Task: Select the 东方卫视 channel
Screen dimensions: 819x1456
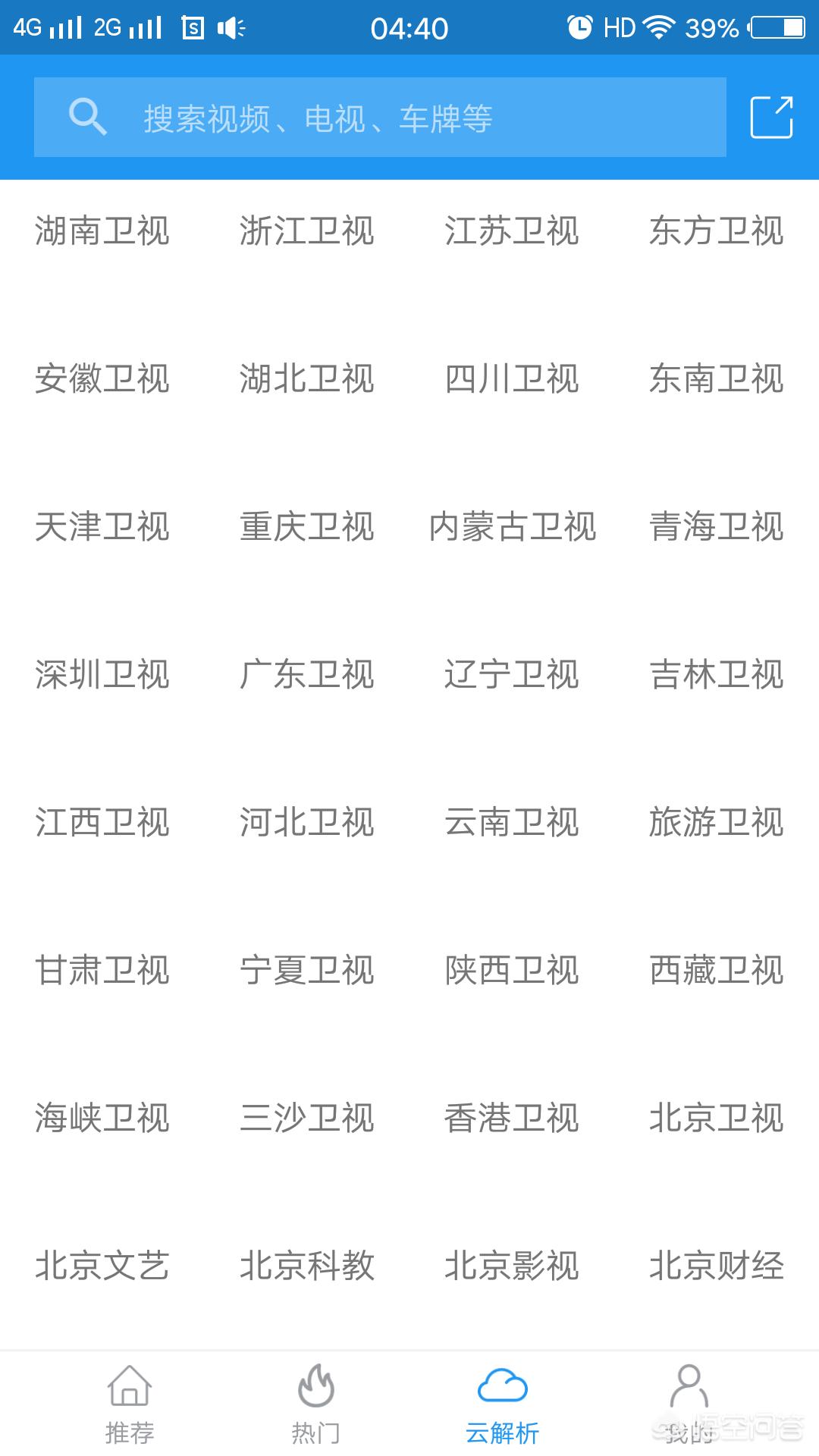Action: click(x=717, y=233)
